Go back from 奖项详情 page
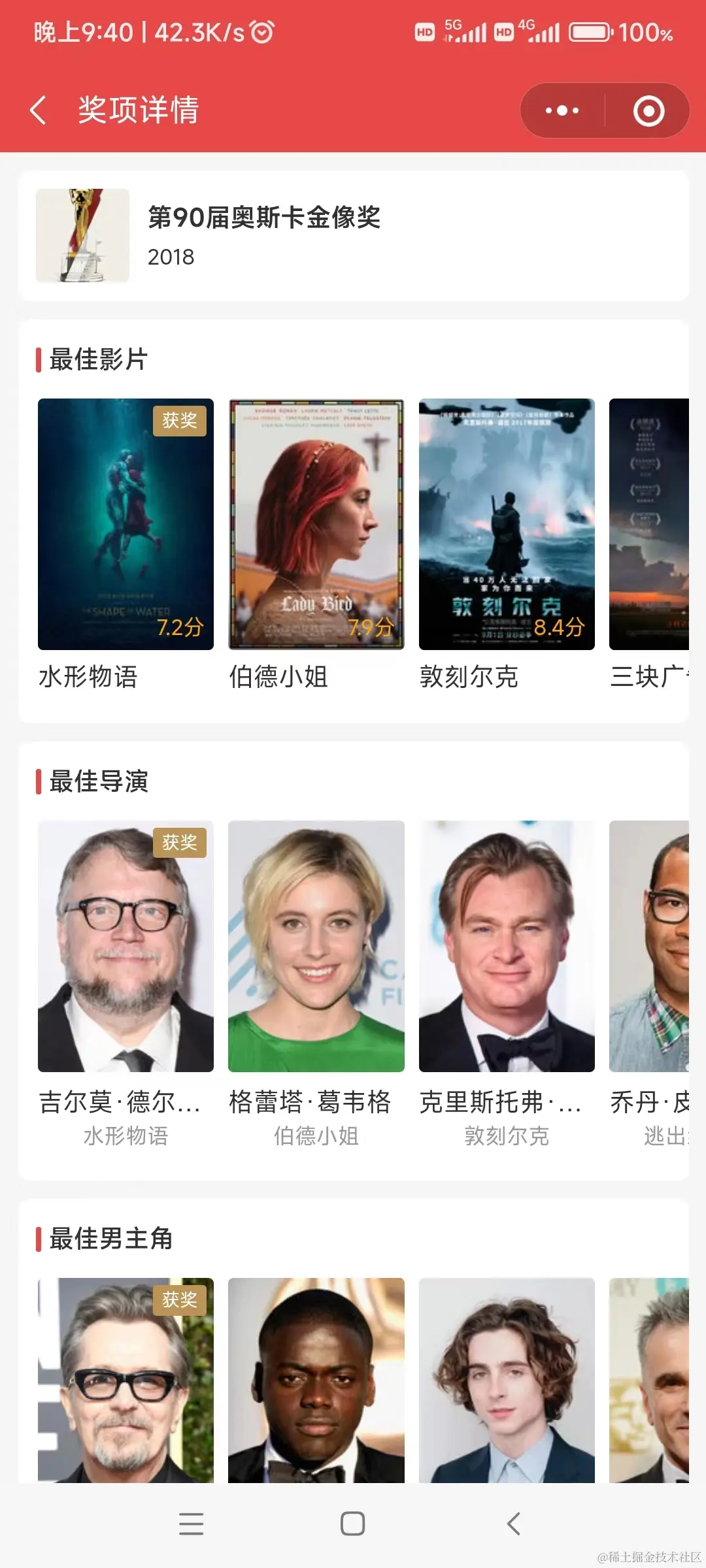Image resolution: width=706 pixels, height=1568 pixels. click(39, 110)
